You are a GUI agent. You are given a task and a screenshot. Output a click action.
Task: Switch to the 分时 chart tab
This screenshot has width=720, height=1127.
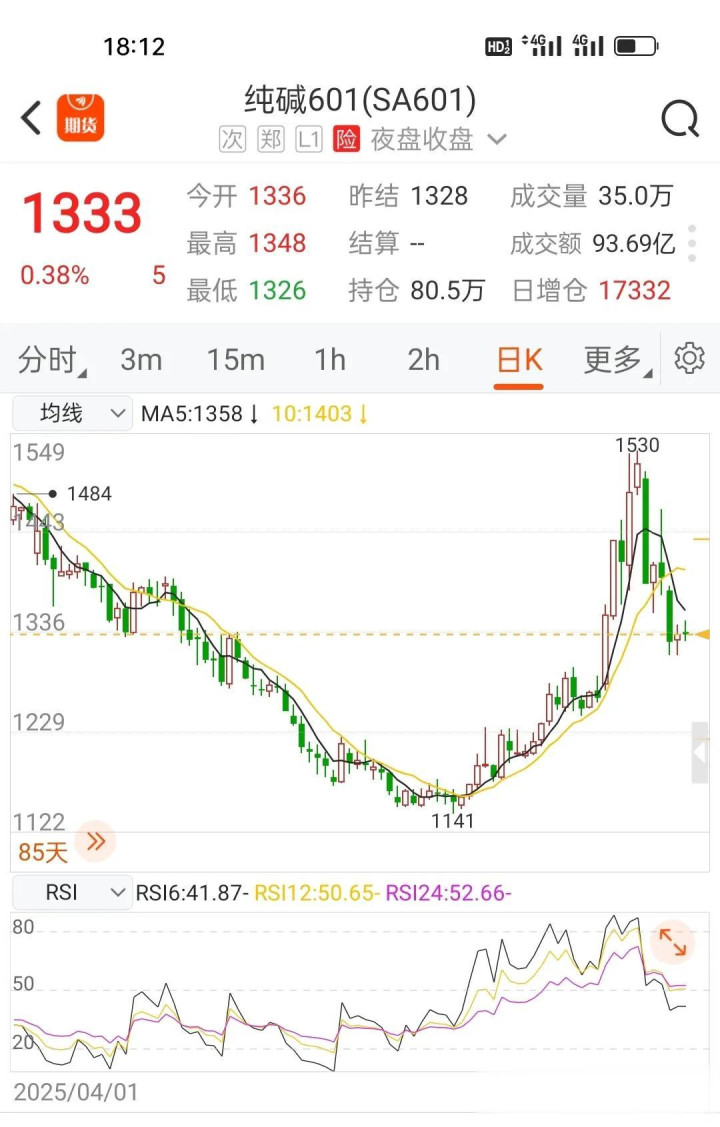tap(50, 360)
